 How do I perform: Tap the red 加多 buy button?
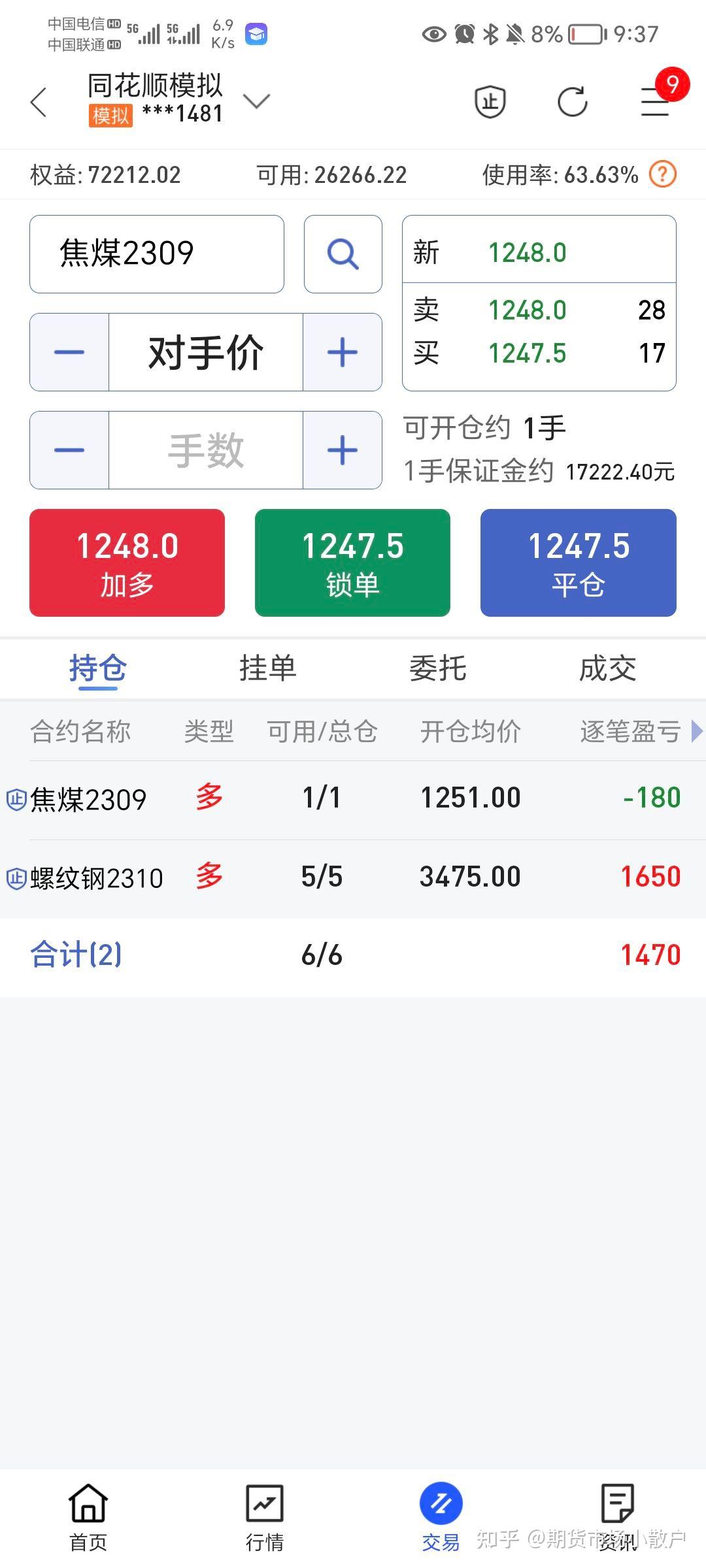(x=127, y=563)
